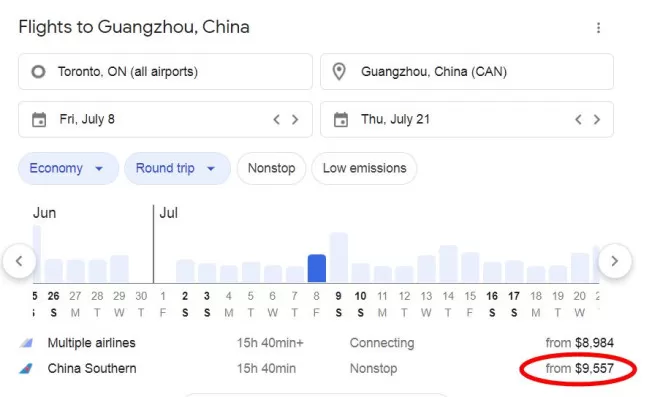Expand the Round trip dropdown
Screen dimensions: 660x397
tap(177, 168)
